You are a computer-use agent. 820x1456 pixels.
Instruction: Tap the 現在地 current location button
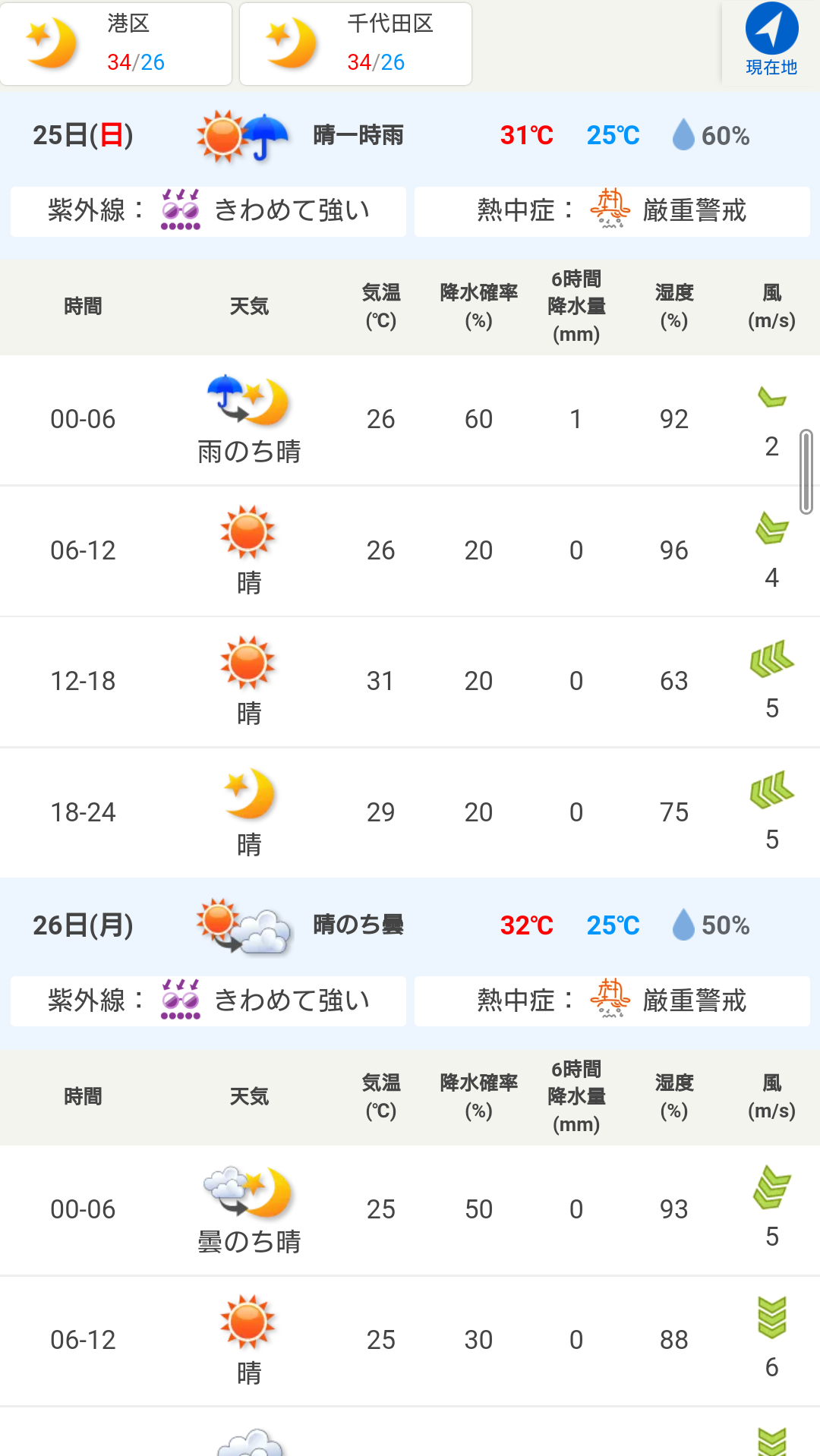(771, 41)
